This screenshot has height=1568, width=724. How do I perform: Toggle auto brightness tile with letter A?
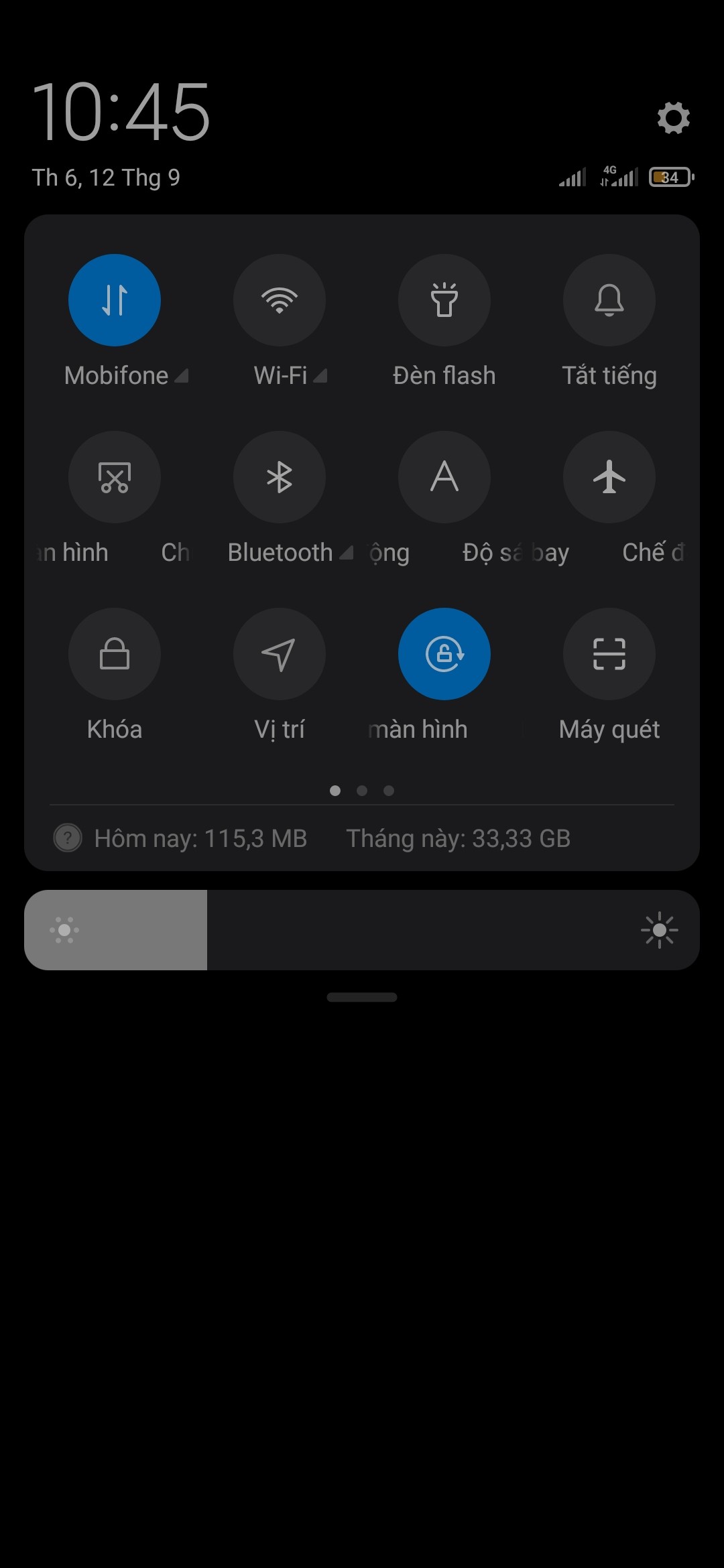click(444, 477)
